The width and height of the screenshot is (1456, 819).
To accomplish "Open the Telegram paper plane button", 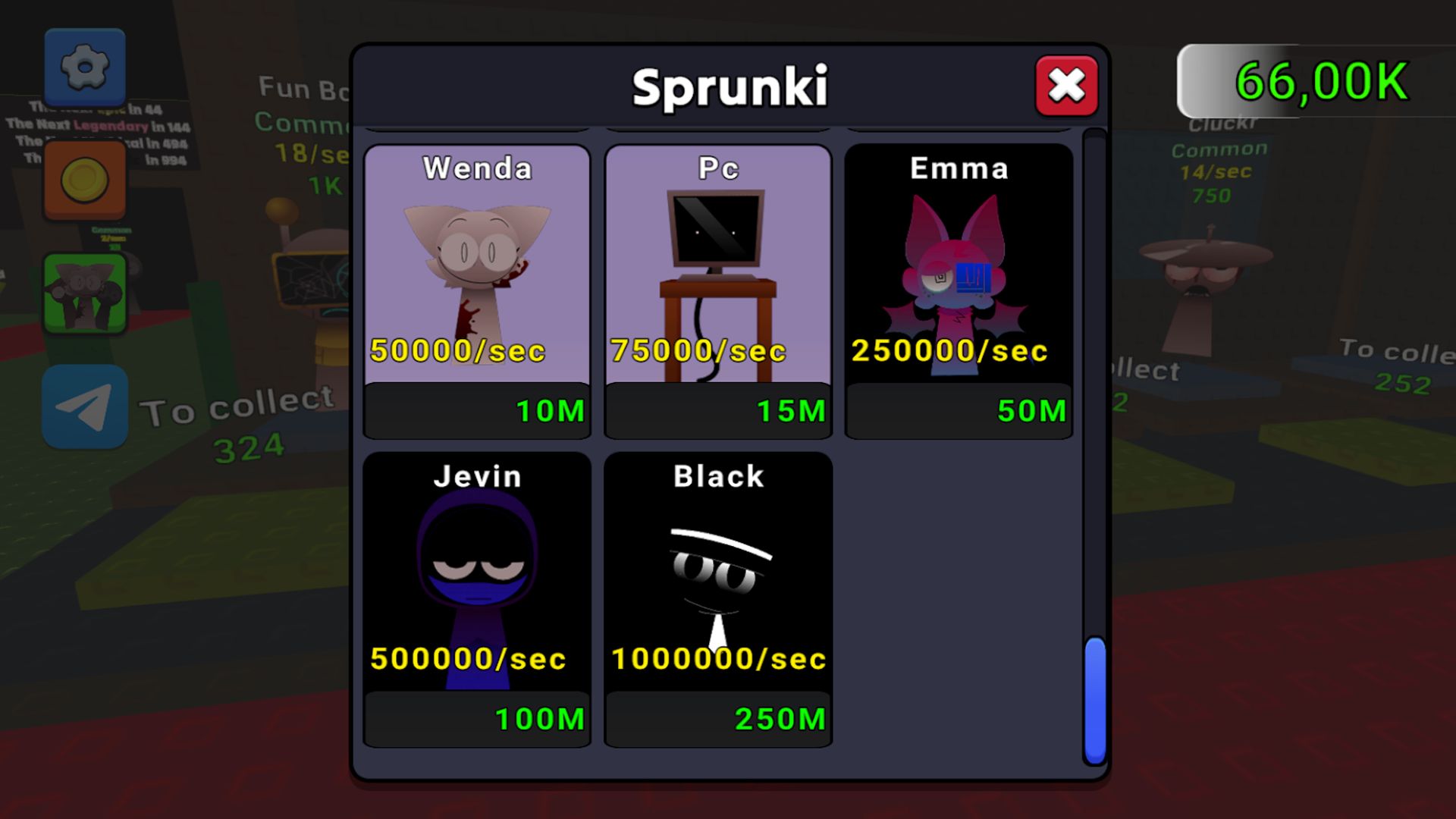I will coord(84,407).
